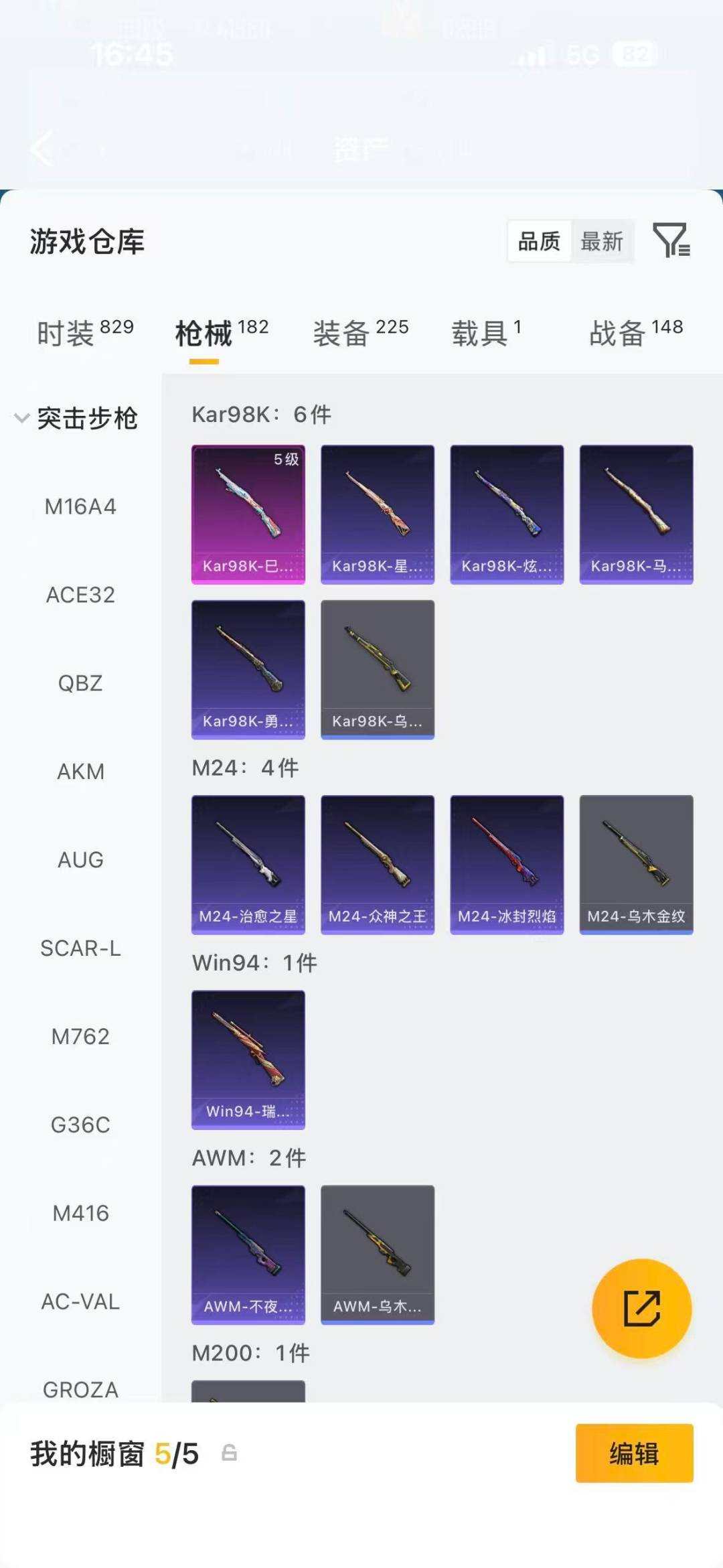Viewport: 723px width, 1568px height.
Task: Open the AWM-不夜 skin tile
Action: (248, 1255)
